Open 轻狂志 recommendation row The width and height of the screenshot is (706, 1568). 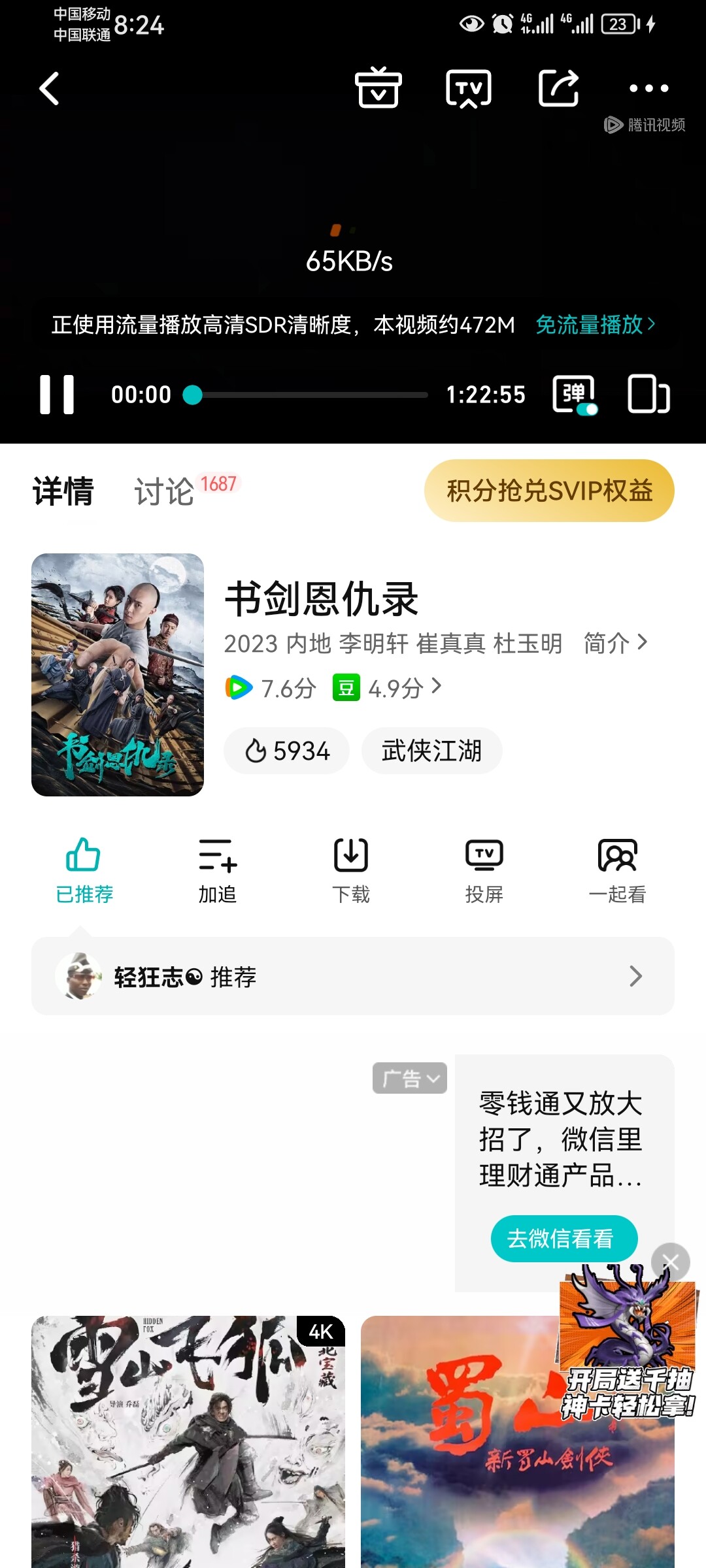click(353, 977)
